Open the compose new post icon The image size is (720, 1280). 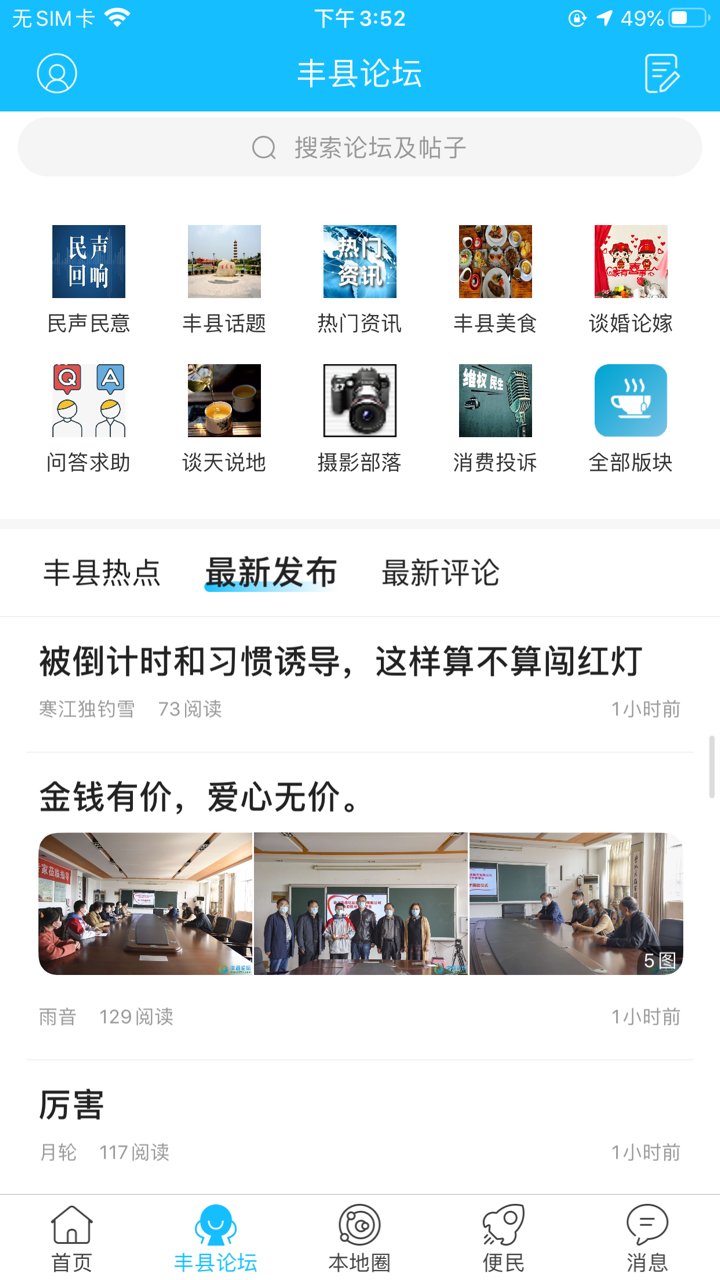(x=660, y=74)
